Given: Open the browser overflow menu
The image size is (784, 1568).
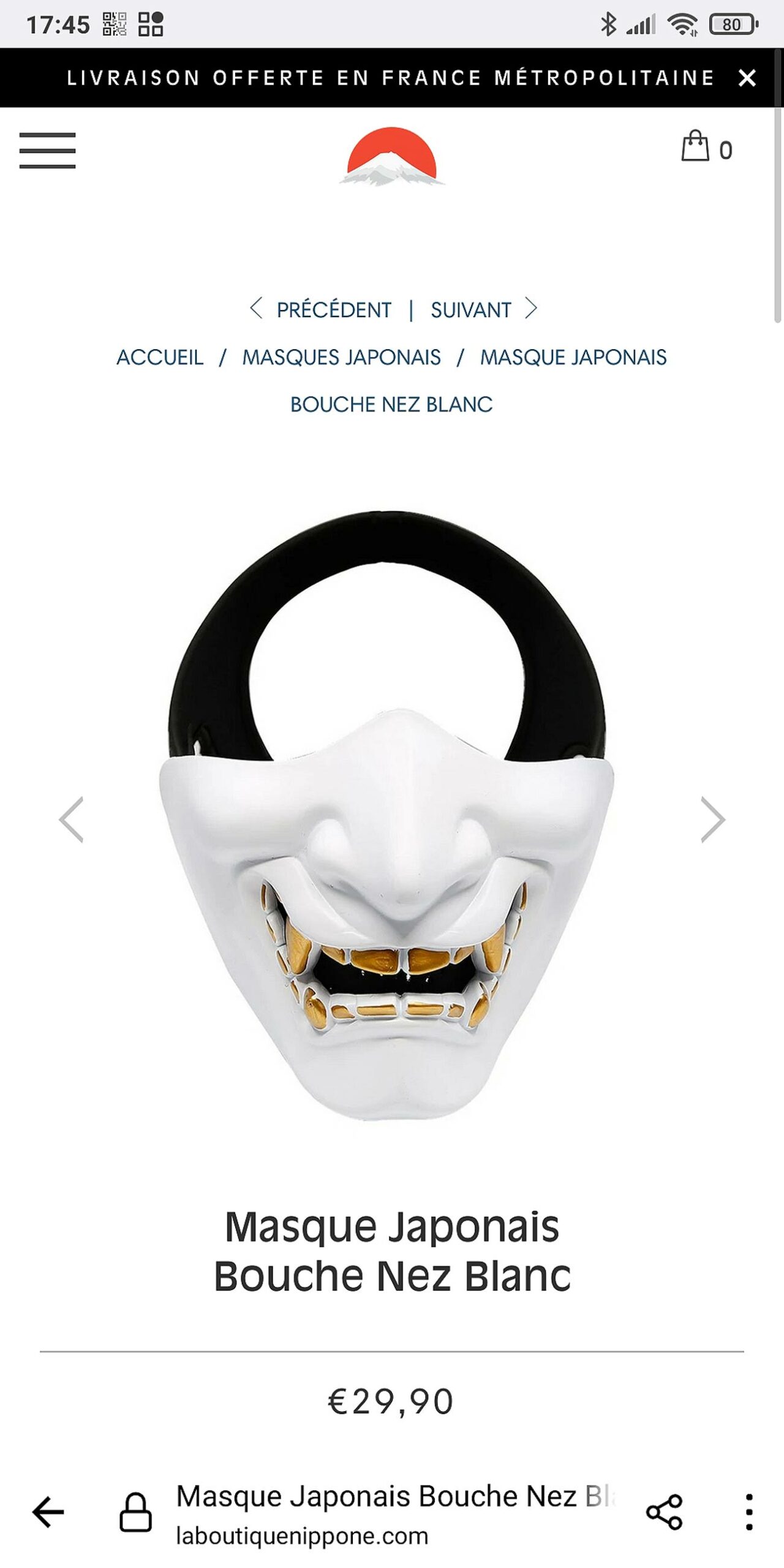Looking at the screenshot, I should pyautogui.click(x=748, y=1512).
